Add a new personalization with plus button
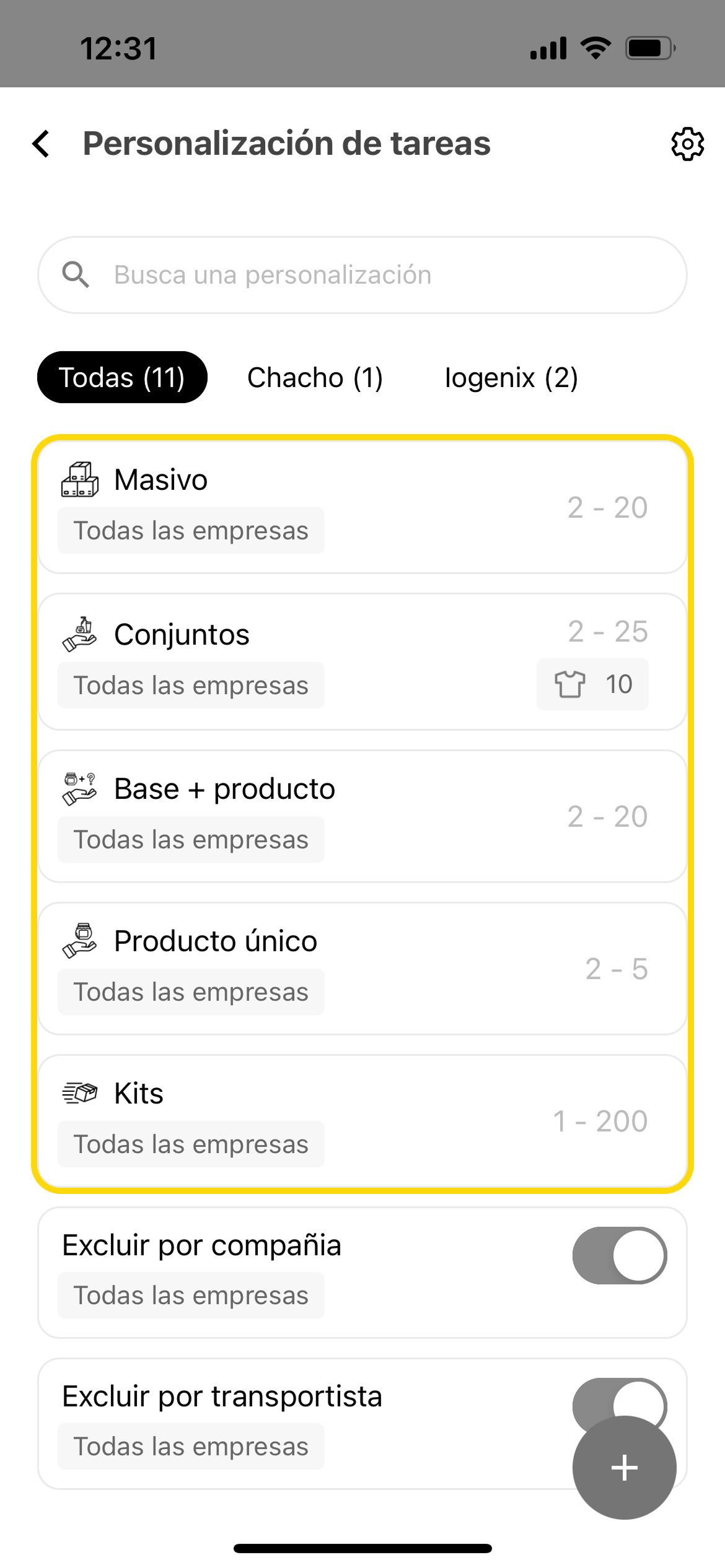The width and height of the screenshot is (725, 1568). [x=624, y=1468]
